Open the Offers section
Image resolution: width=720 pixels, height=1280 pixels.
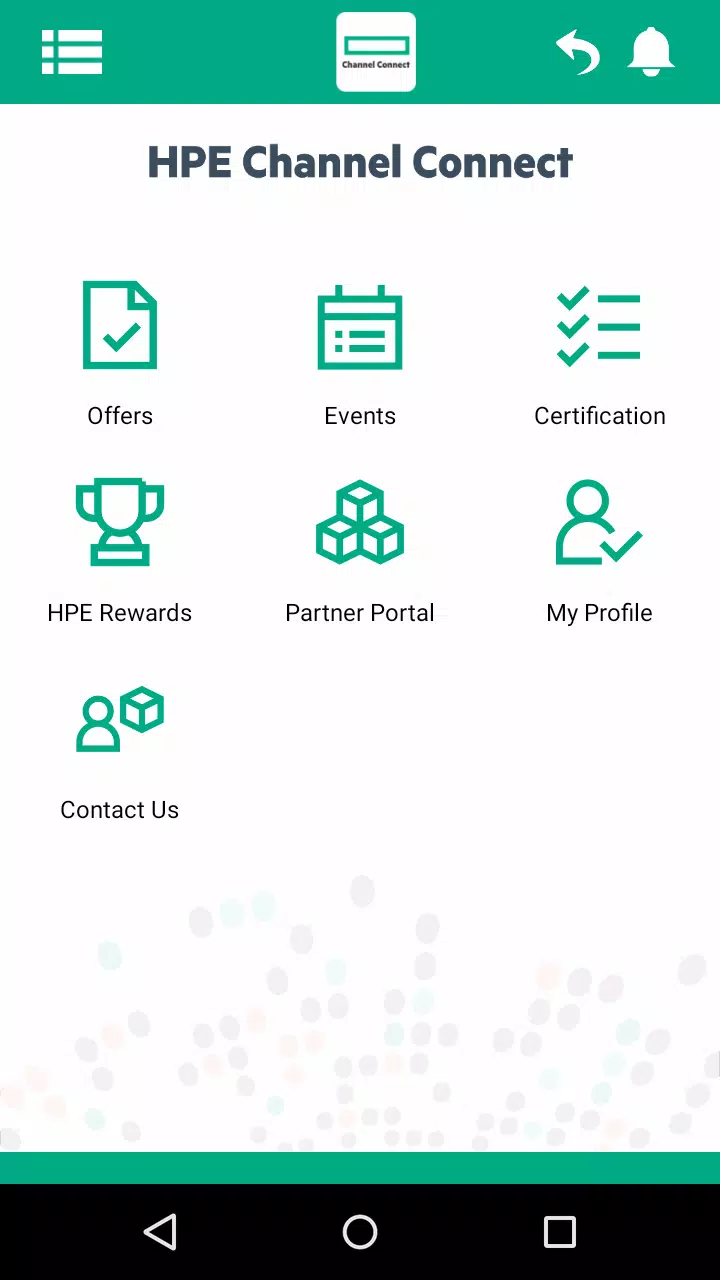(x=120, y=325)
